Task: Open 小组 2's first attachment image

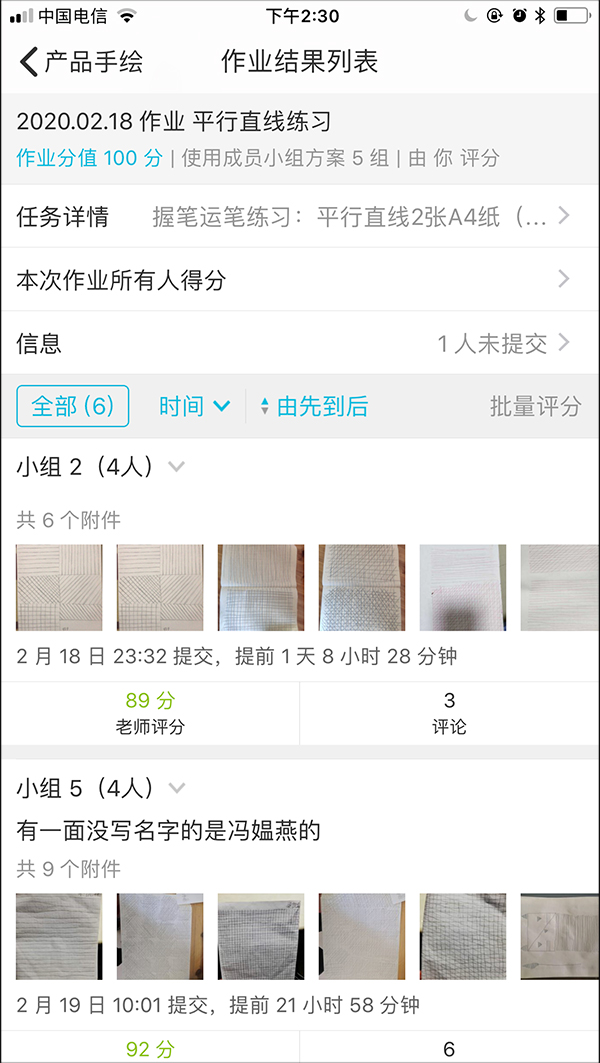Action: (x=59, y=588)
